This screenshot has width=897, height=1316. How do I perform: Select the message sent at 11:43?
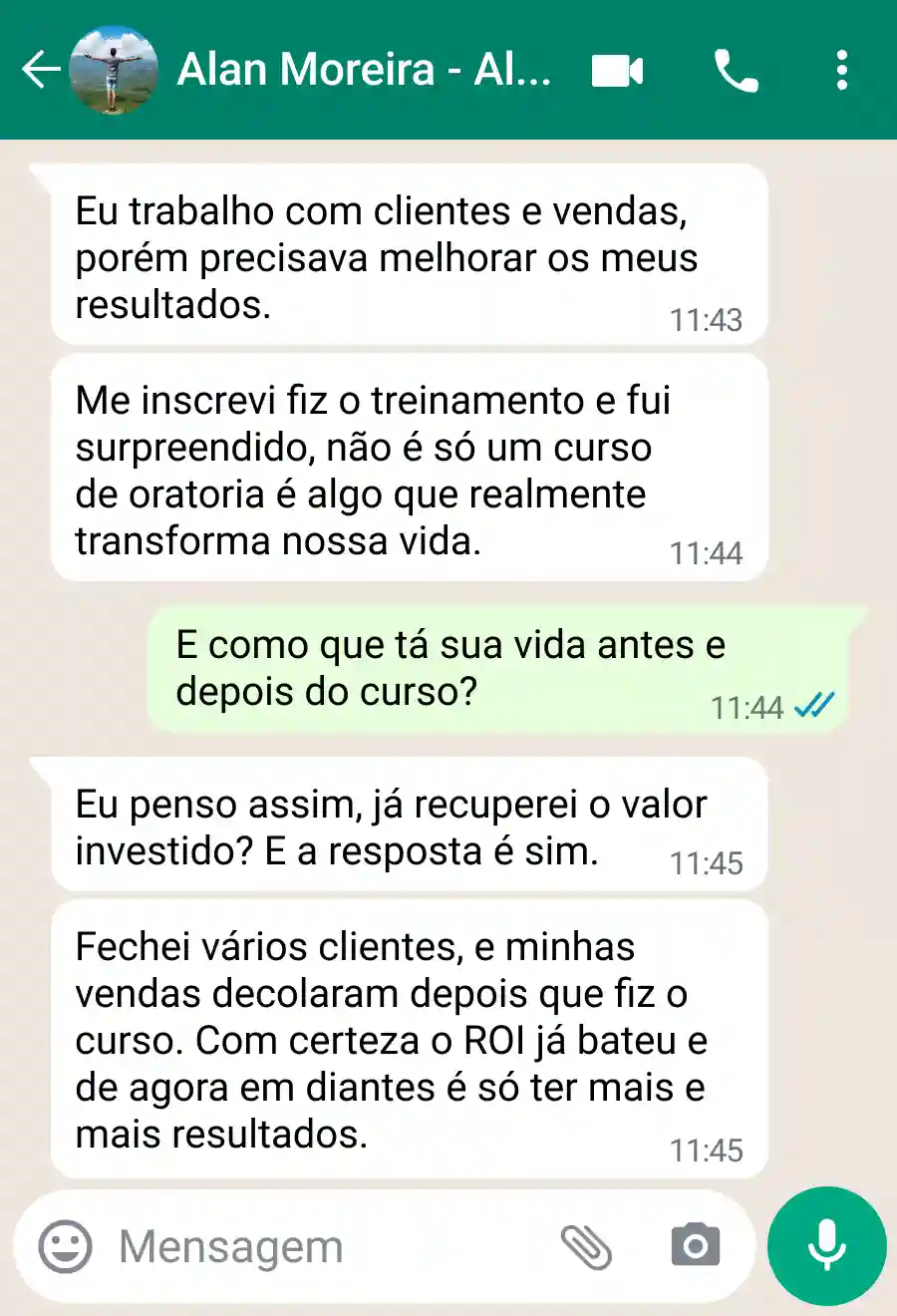(399, 255)
